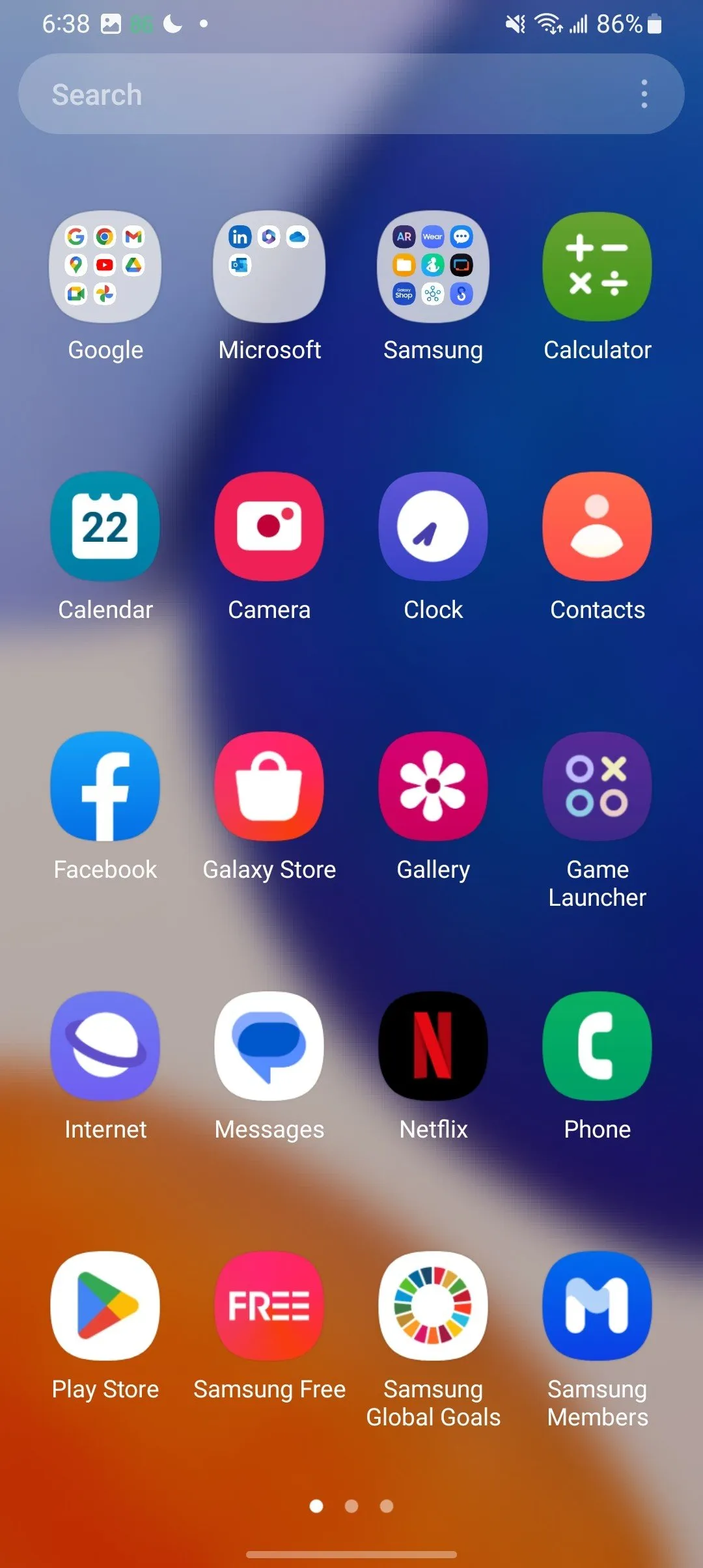Open the Contacts app
This screenshot has height=1568, width=703.
[598, 526]
